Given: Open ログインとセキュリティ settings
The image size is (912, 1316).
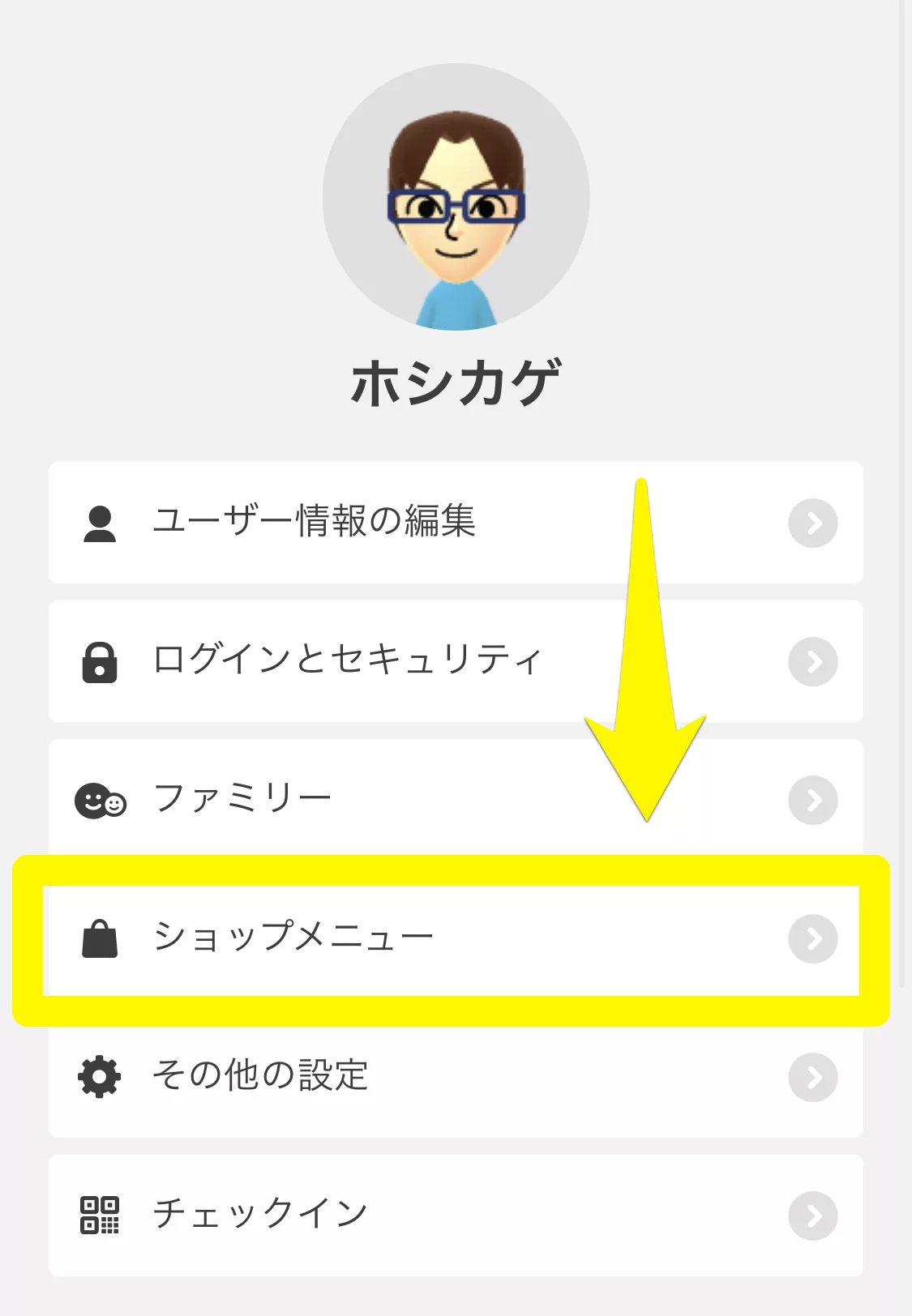Looking at the screenshot, I should point(349,661).
